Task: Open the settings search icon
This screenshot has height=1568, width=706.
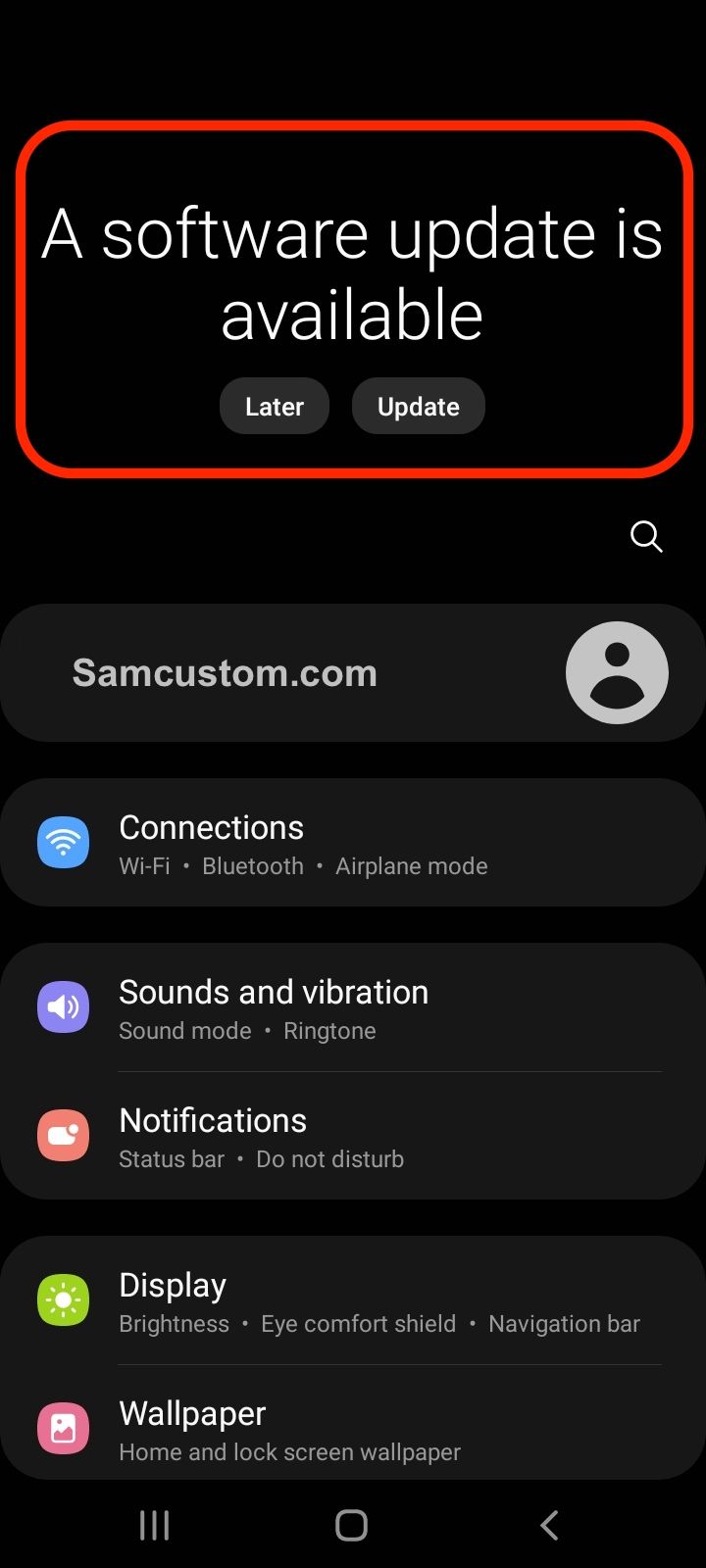Action: click(646, 536)
